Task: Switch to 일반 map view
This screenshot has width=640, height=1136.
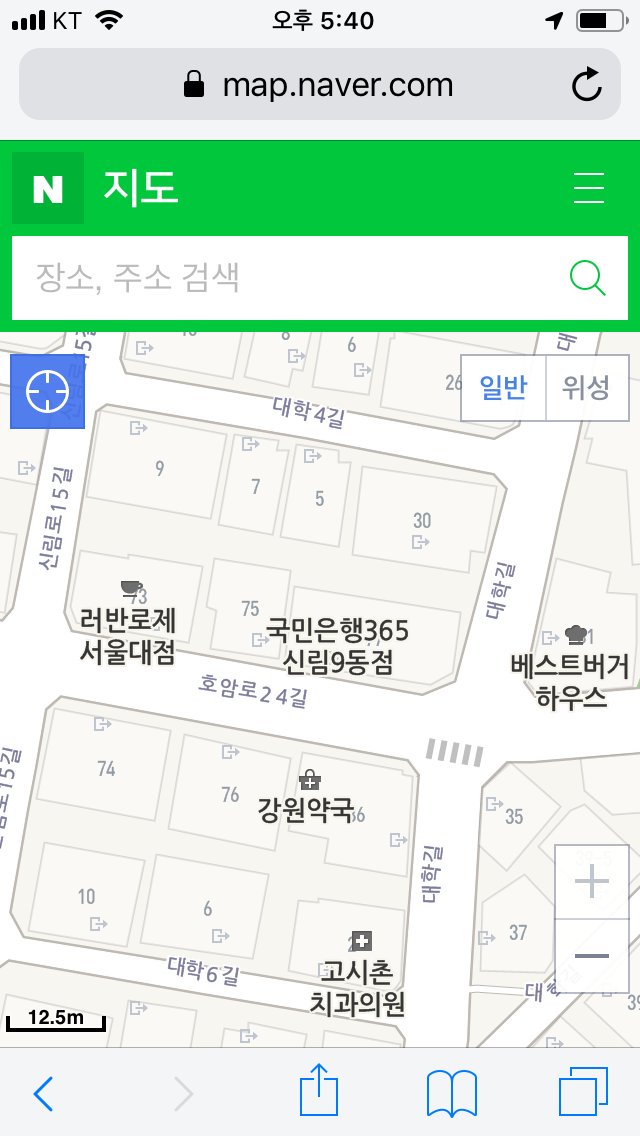Action: coord(503,388)
